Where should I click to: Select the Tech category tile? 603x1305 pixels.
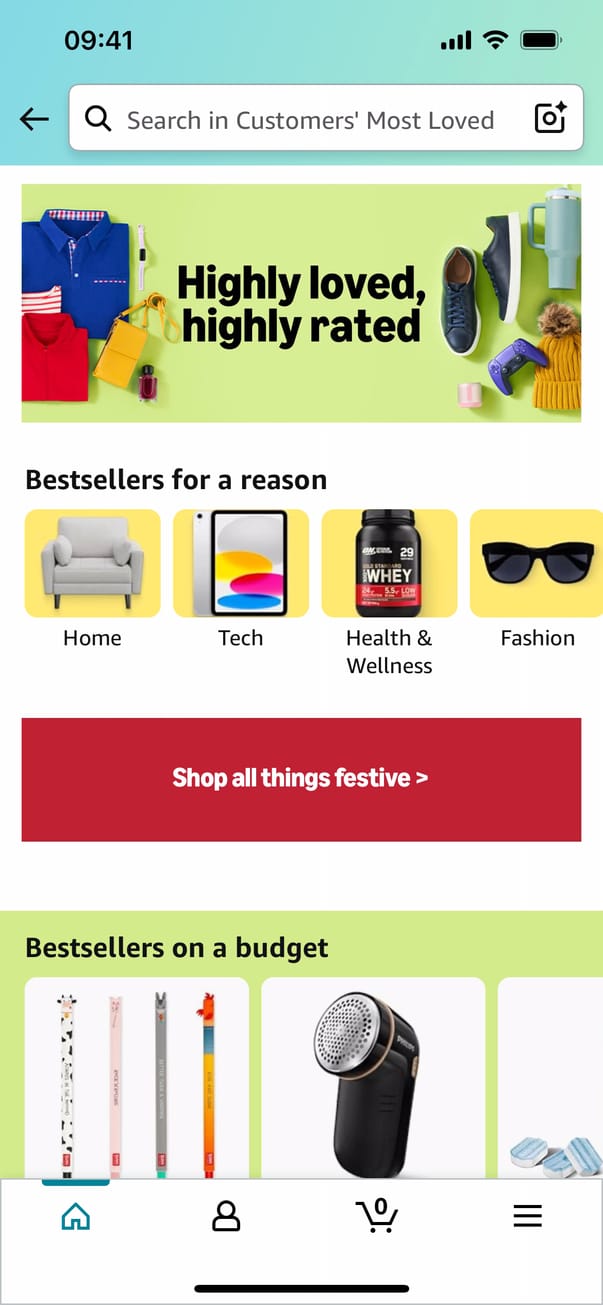[240, 580]
